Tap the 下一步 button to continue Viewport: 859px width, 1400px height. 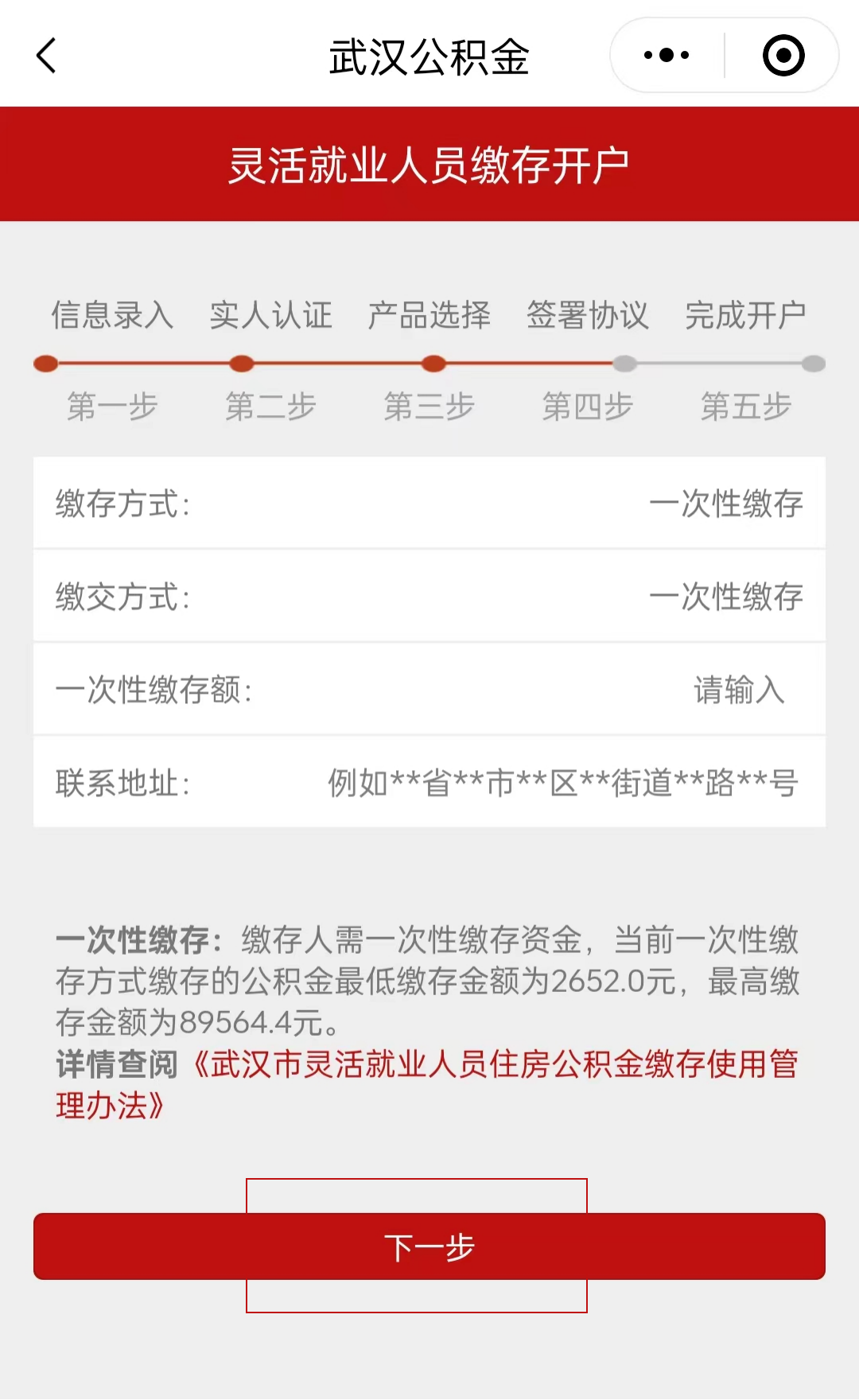click(x=429, y=1246)
